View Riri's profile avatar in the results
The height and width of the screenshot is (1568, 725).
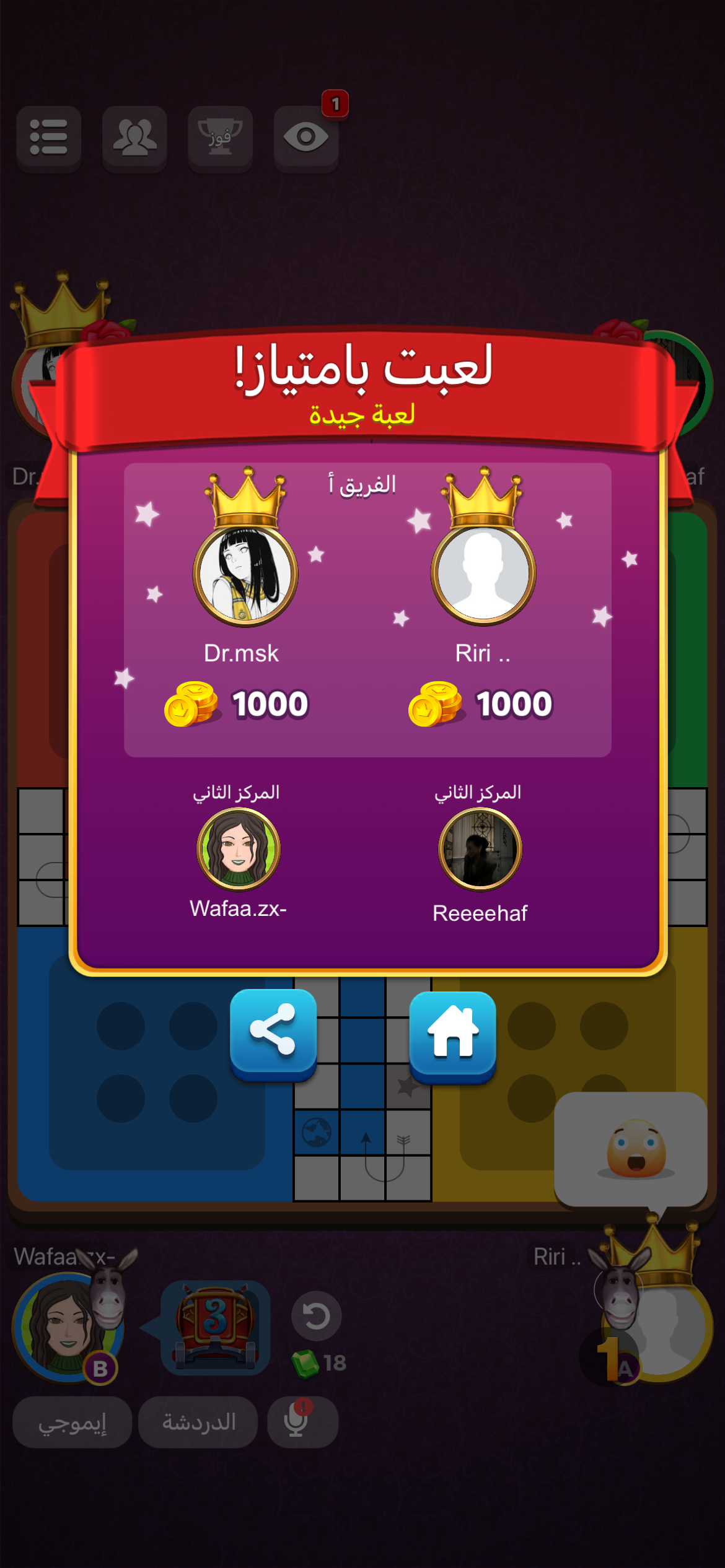click(x=483, y=574)
